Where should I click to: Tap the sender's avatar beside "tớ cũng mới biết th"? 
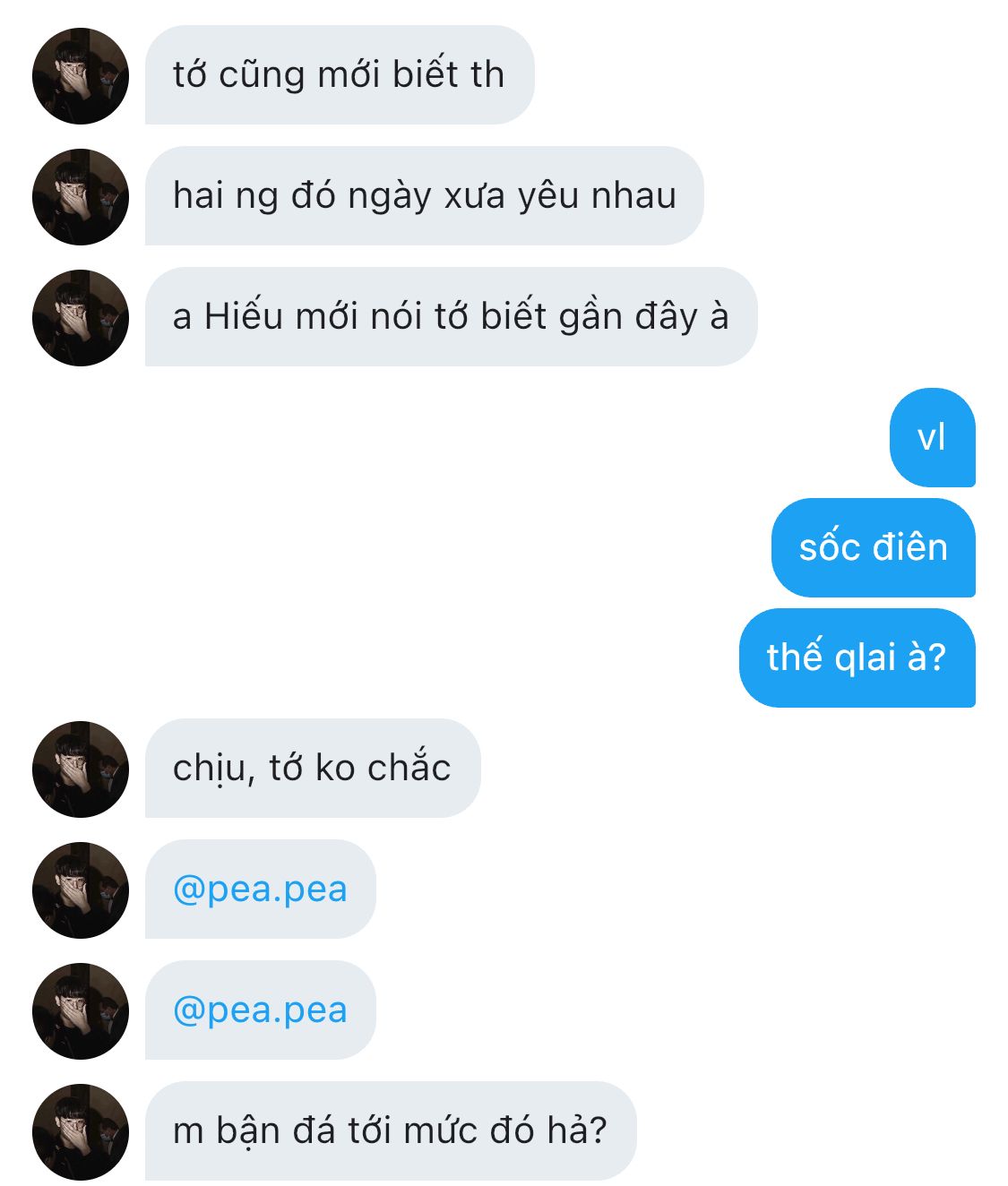point(81,76)
